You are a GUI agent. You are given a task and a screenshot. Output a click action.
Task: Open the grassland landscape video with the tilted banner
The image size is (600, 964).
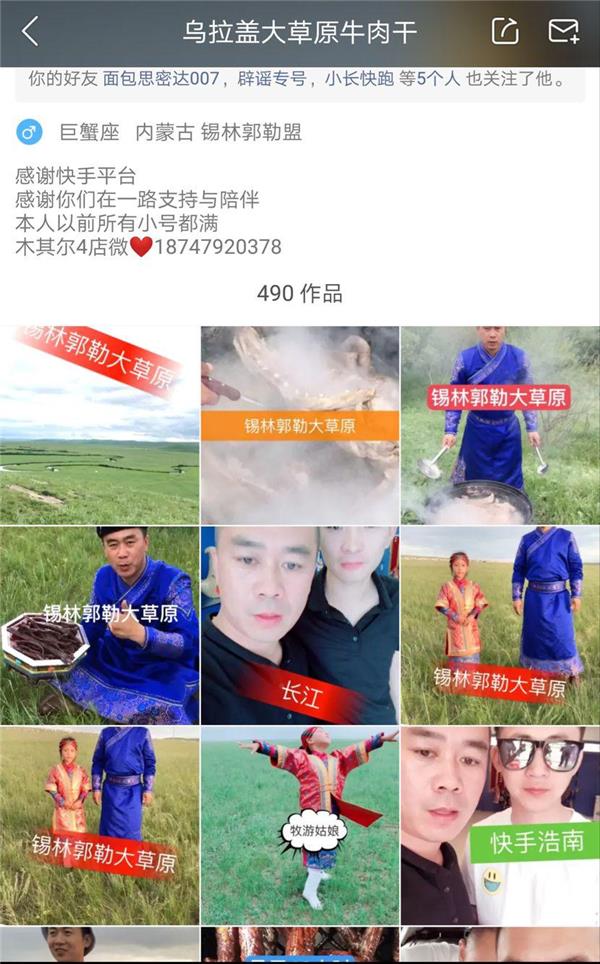click(99, 425)
